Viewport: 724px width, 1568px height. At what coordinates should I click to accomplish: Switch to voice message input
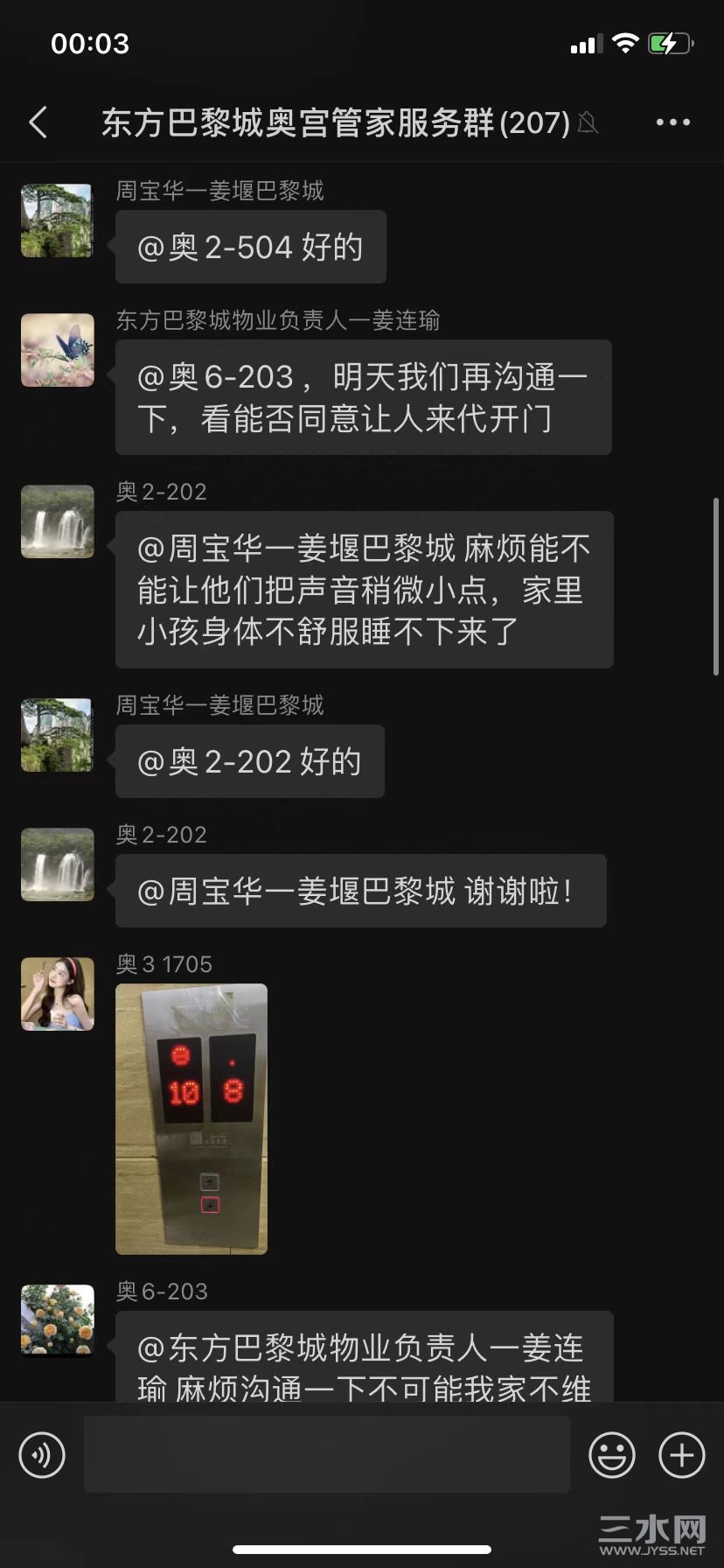pyautogui.click(x=41, y=1455)
